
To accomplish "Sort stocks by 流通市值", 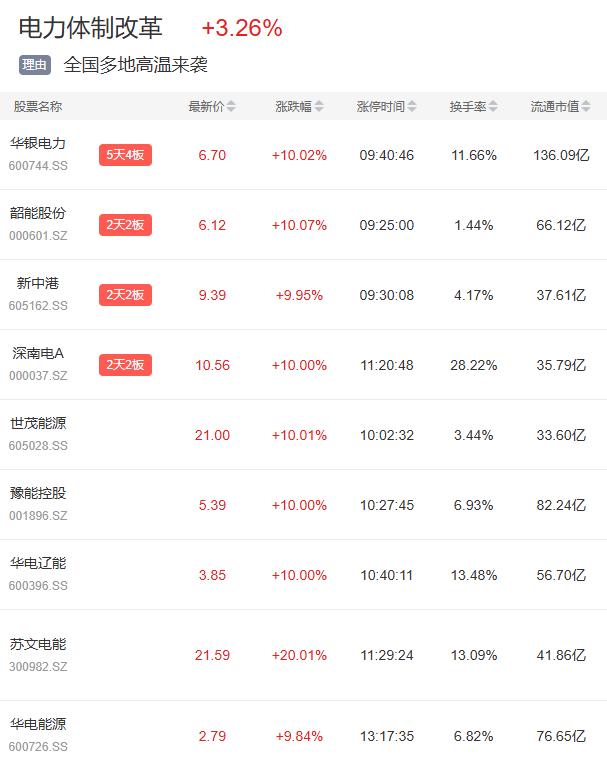I will 560,106.
